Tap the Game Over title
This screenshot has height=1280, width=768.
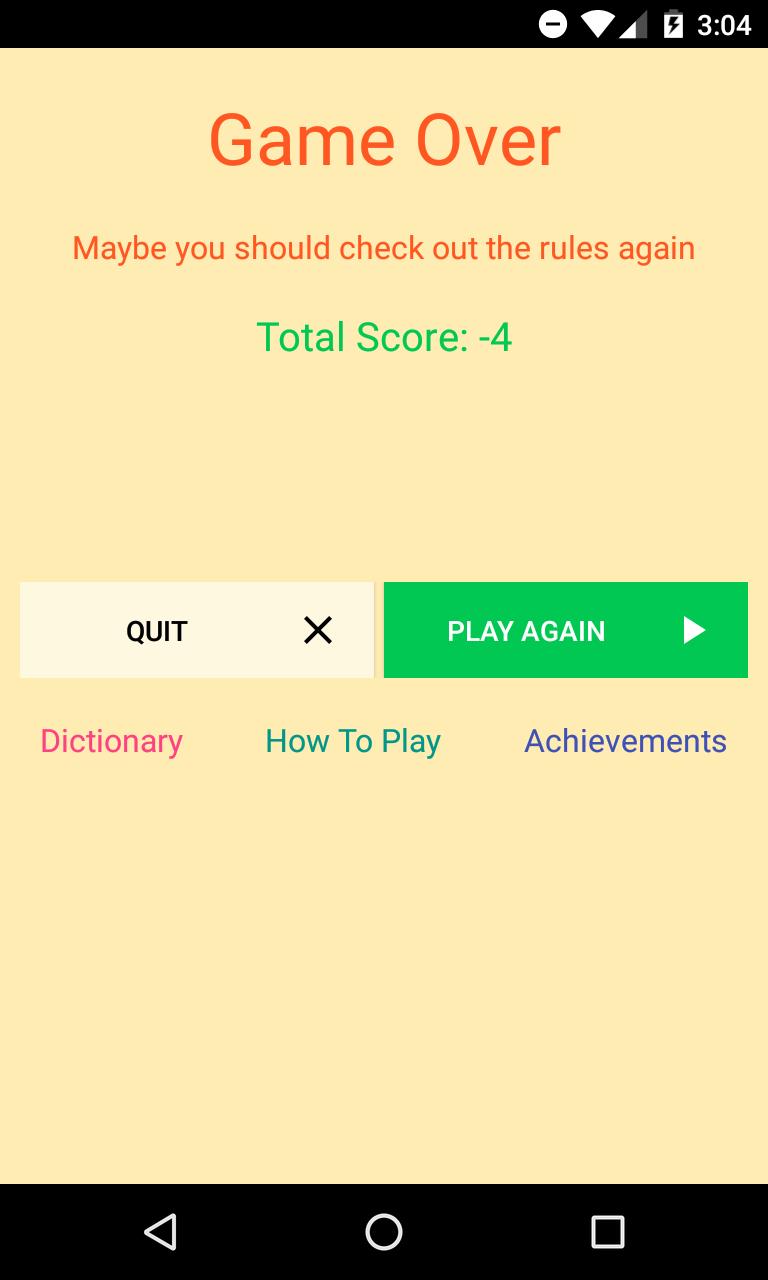pos(384,139)
